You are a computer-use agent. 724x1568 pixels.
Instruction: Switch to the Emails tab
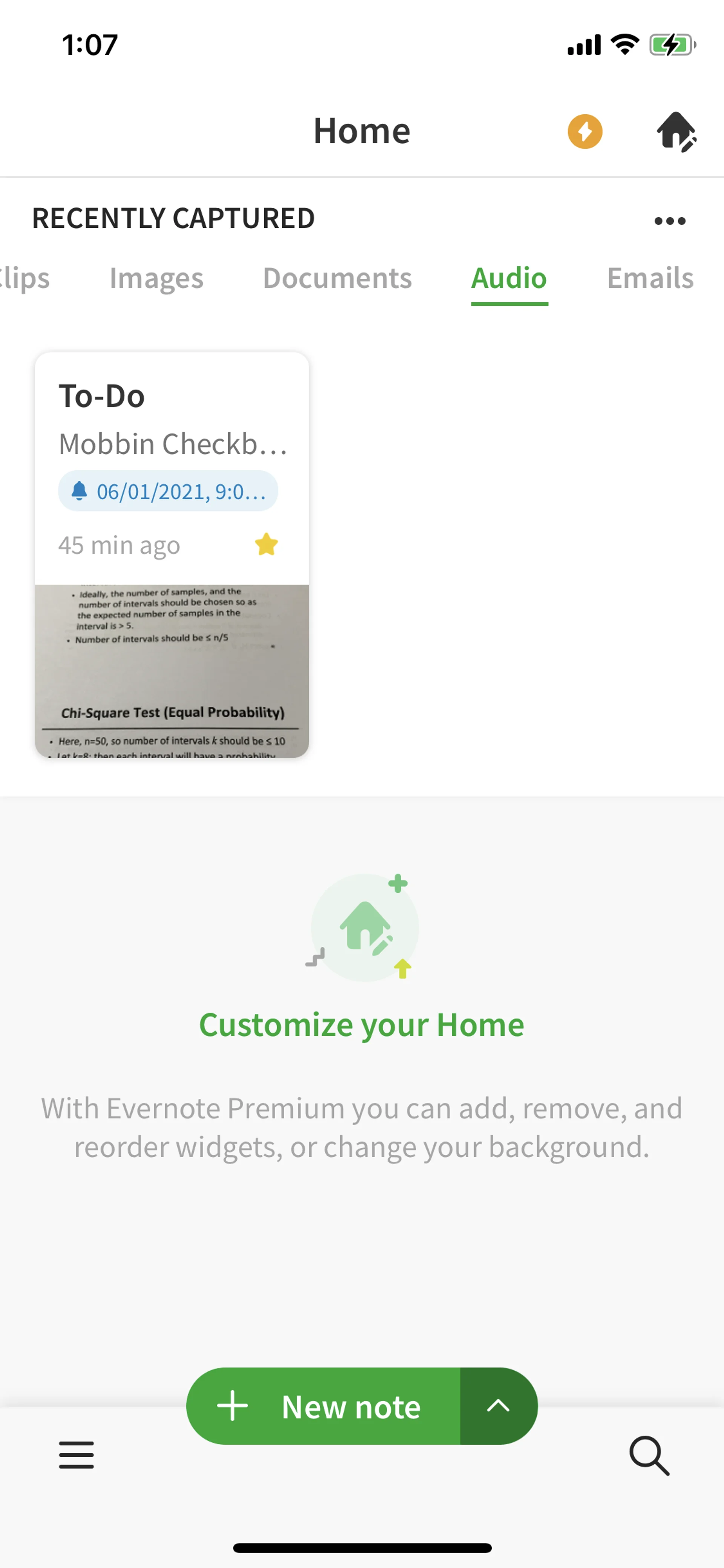(650, 278)
